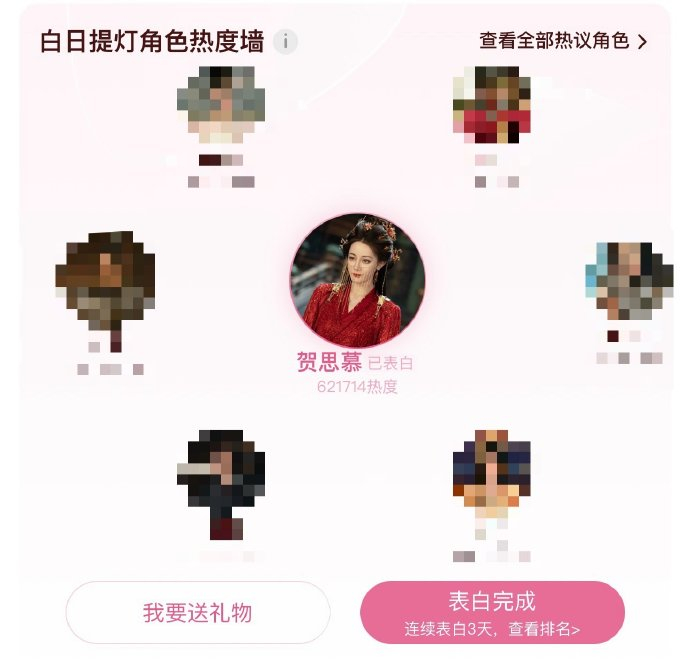Open the info icon beside 白日提灯角色热度墙

[x=285, y=42]
